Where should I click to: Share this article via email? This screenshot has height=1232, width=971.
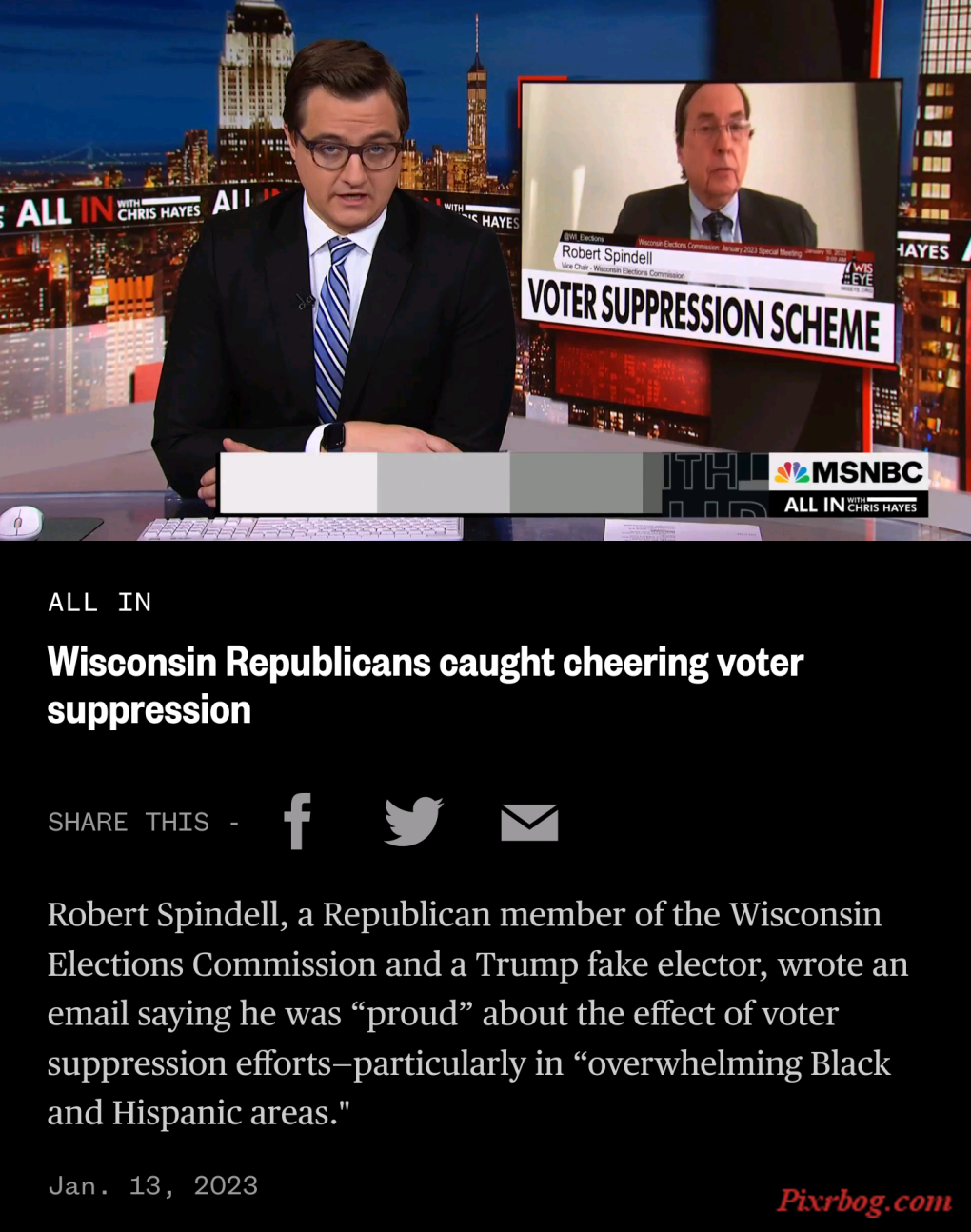tap(529, 823)
